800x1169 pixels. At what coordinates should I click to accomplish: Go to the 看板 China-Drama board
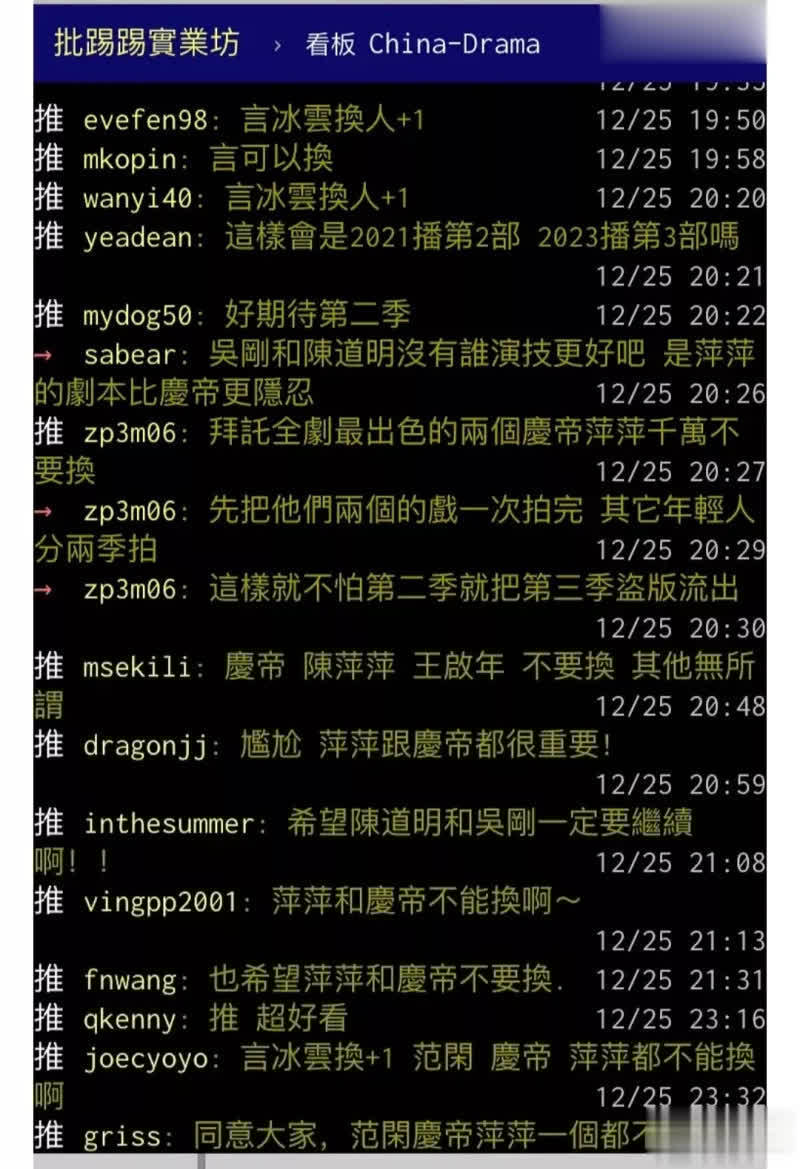422,45
